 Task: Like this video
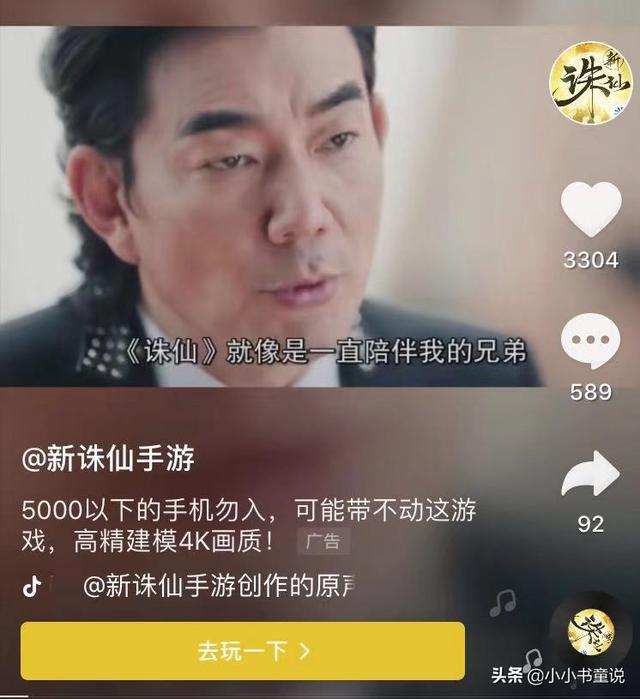pyautogui.click(x=590, y=209)
